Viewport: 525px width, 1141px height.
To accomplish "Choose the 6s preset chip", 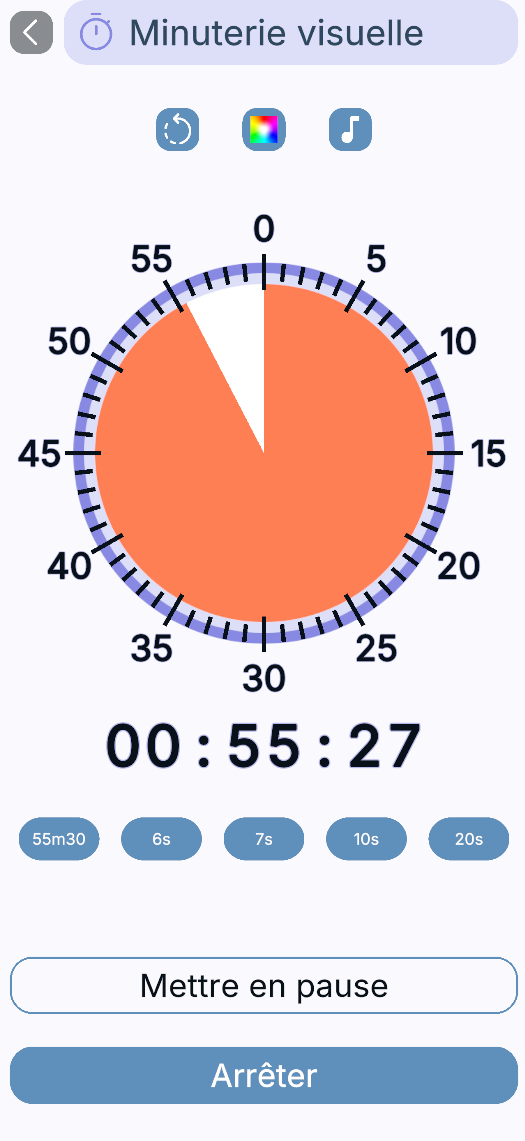I will pos(162,839).
